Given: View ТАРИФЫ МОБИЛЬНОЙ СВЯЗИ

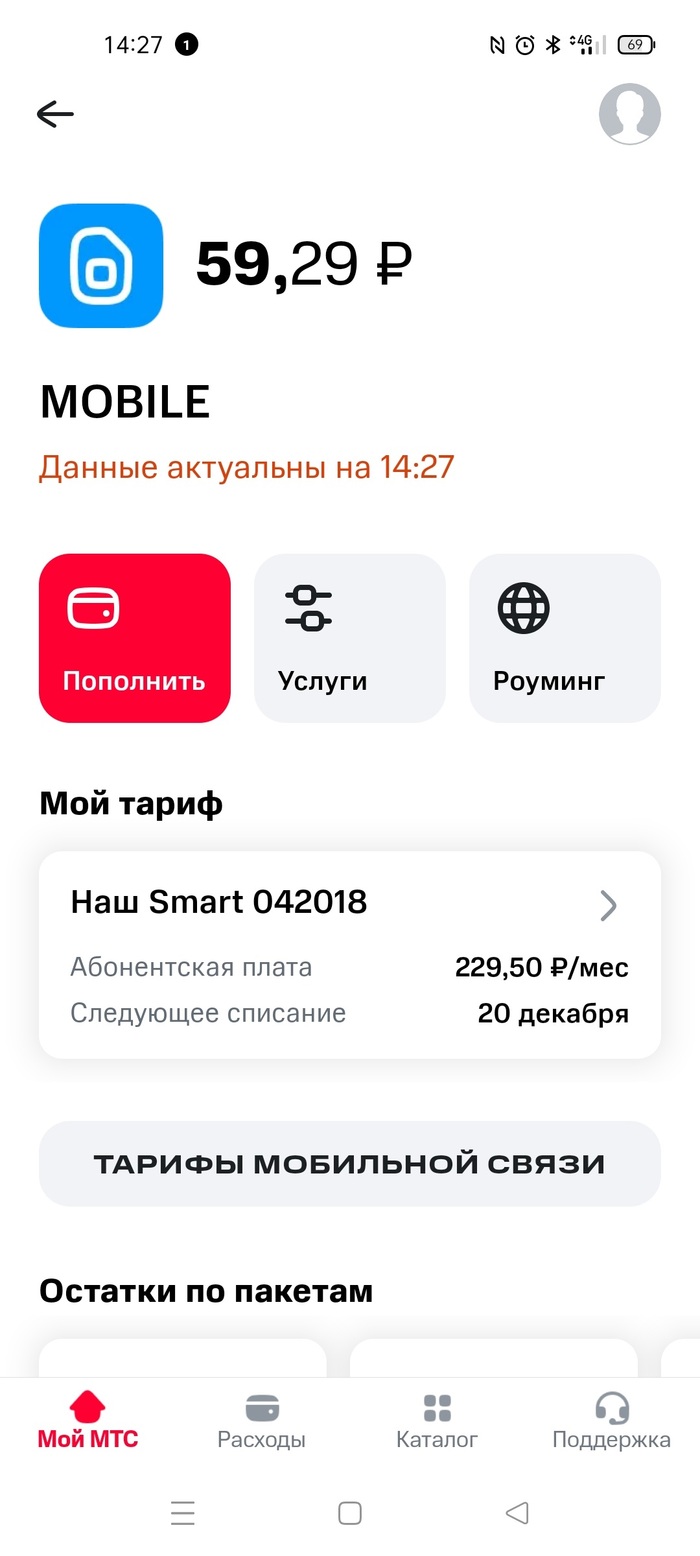Looking at the screenshot, I should (x=349, y=1163).
